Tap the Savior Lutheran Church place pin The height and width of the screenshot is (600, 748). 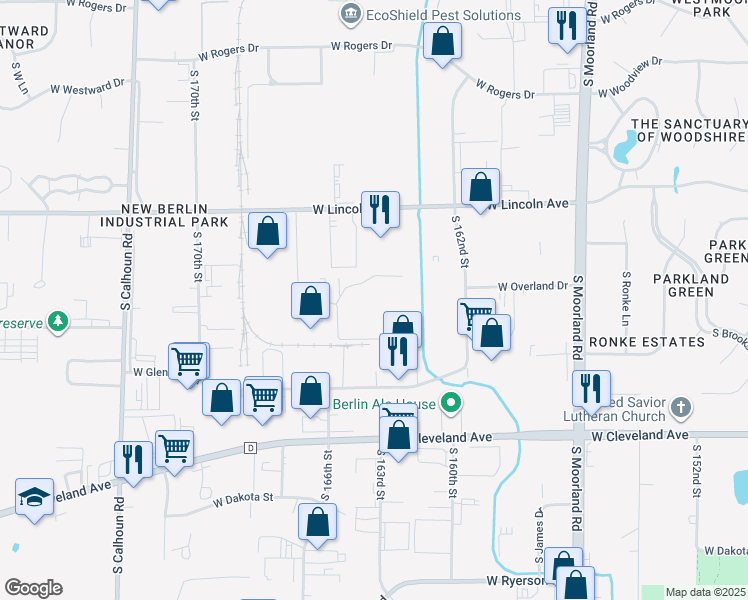click(x=680, y=408)
